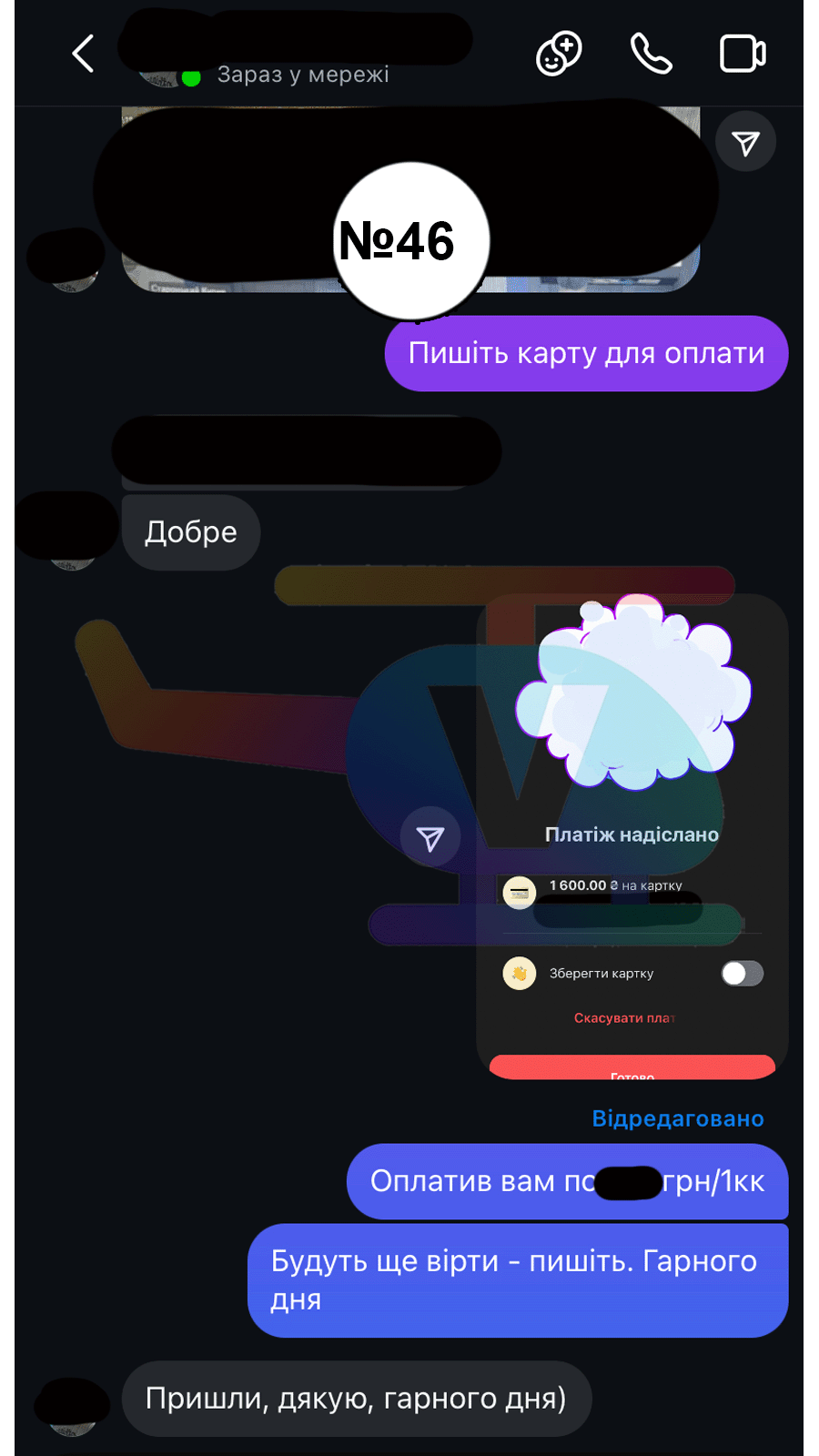Forward the top received image

click(745, 142)
